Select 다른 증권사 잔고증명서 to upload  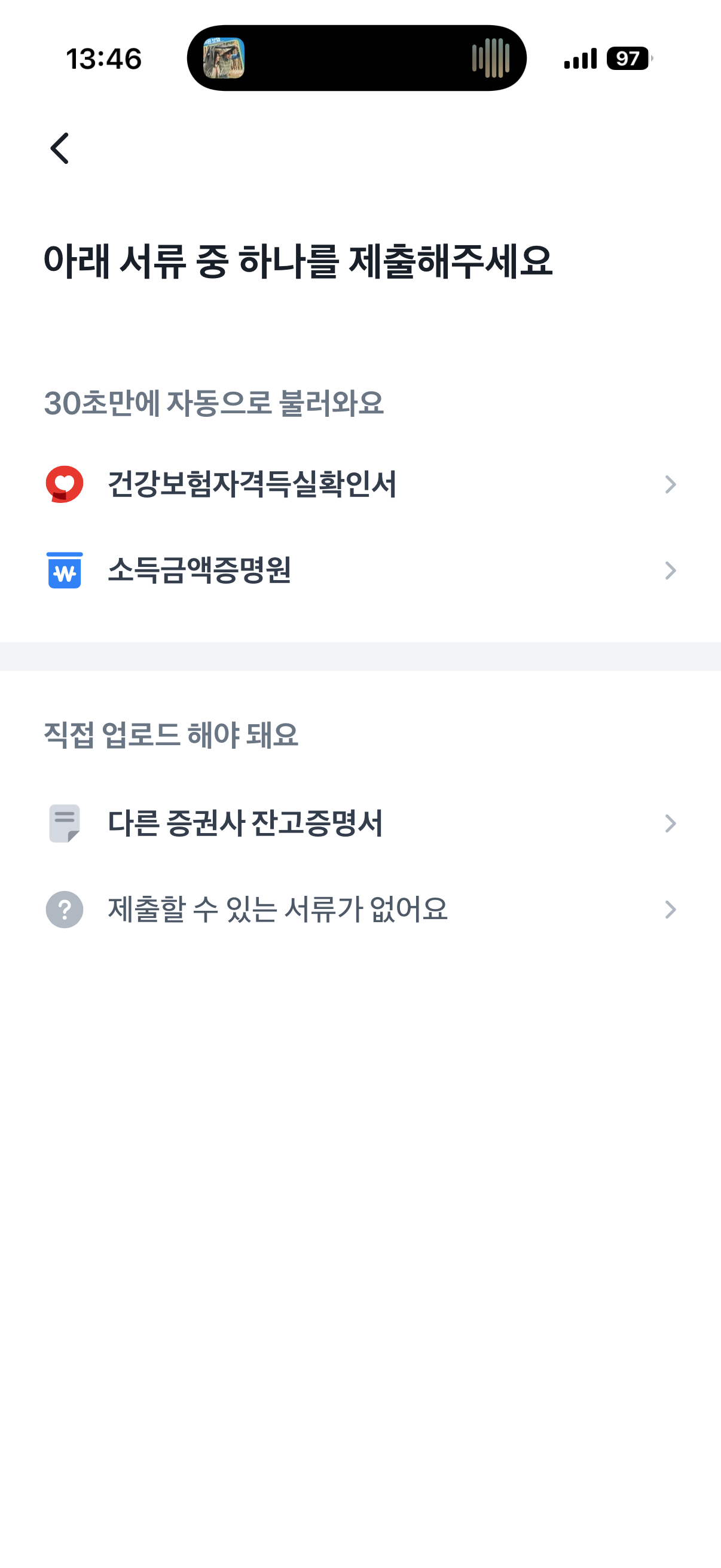click(246, 823)
